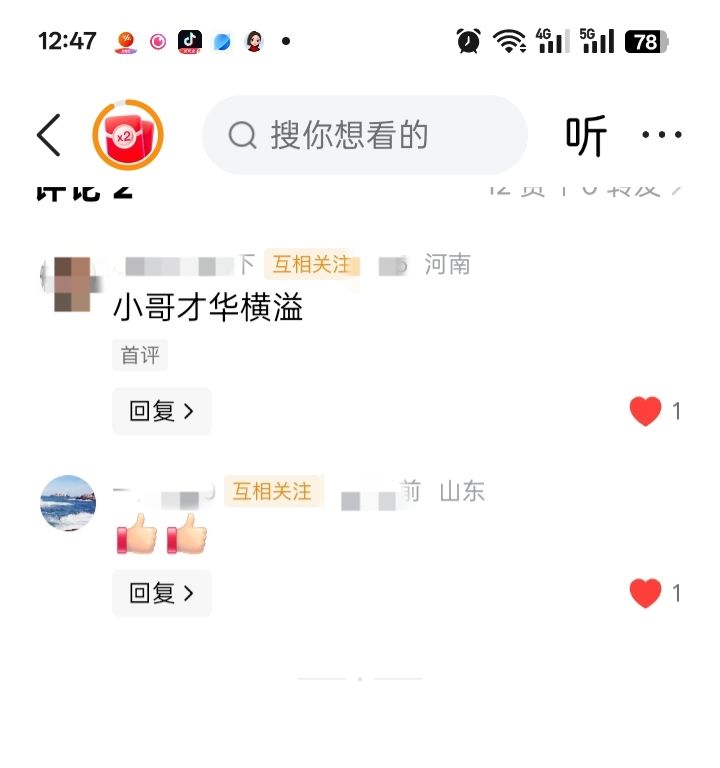The image size is (720, 768).
Task: Go back using the left arrow
Action: (49, 135)
